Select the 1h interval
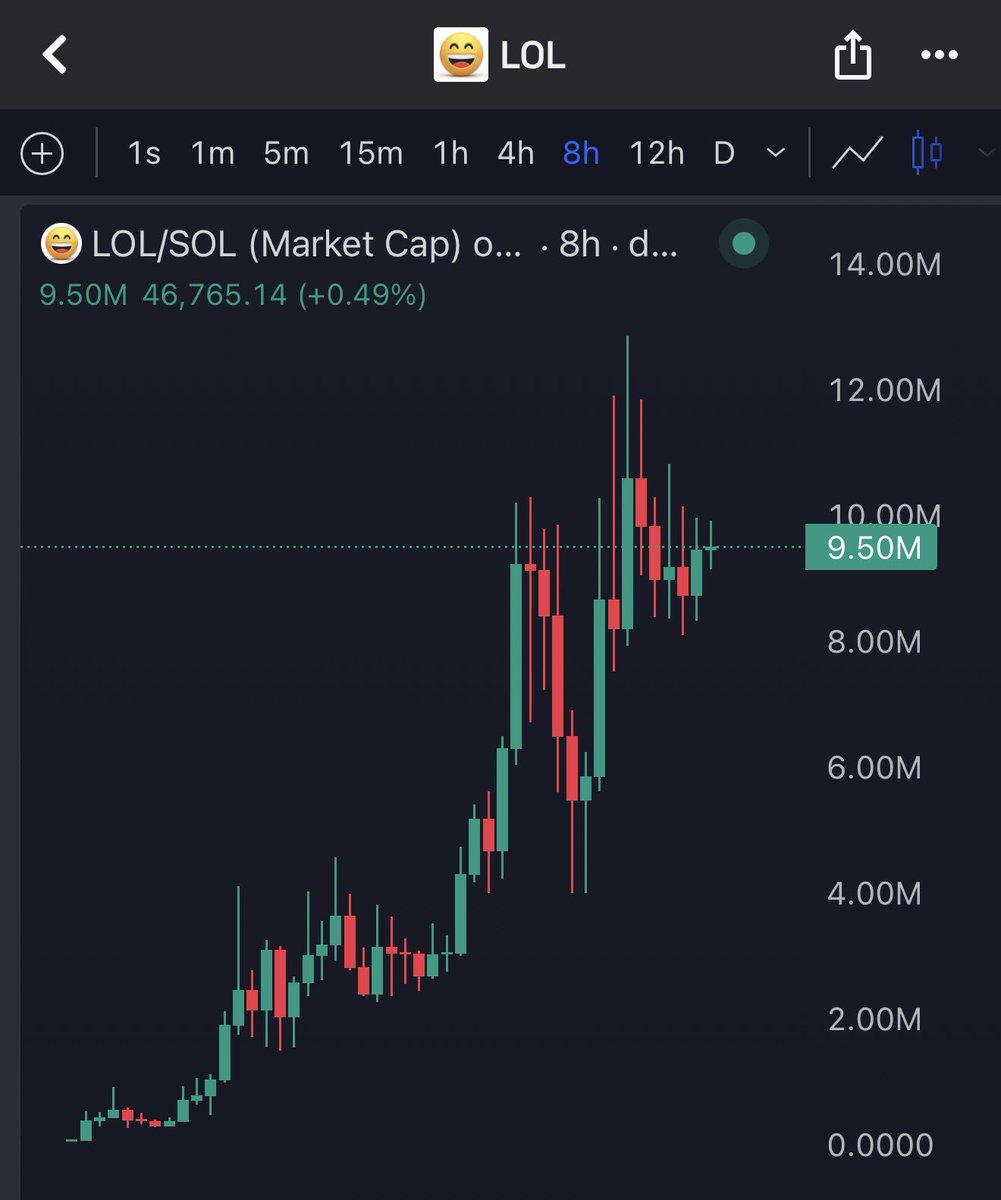Screen dimensions: 1001x1200 (450, 154)
